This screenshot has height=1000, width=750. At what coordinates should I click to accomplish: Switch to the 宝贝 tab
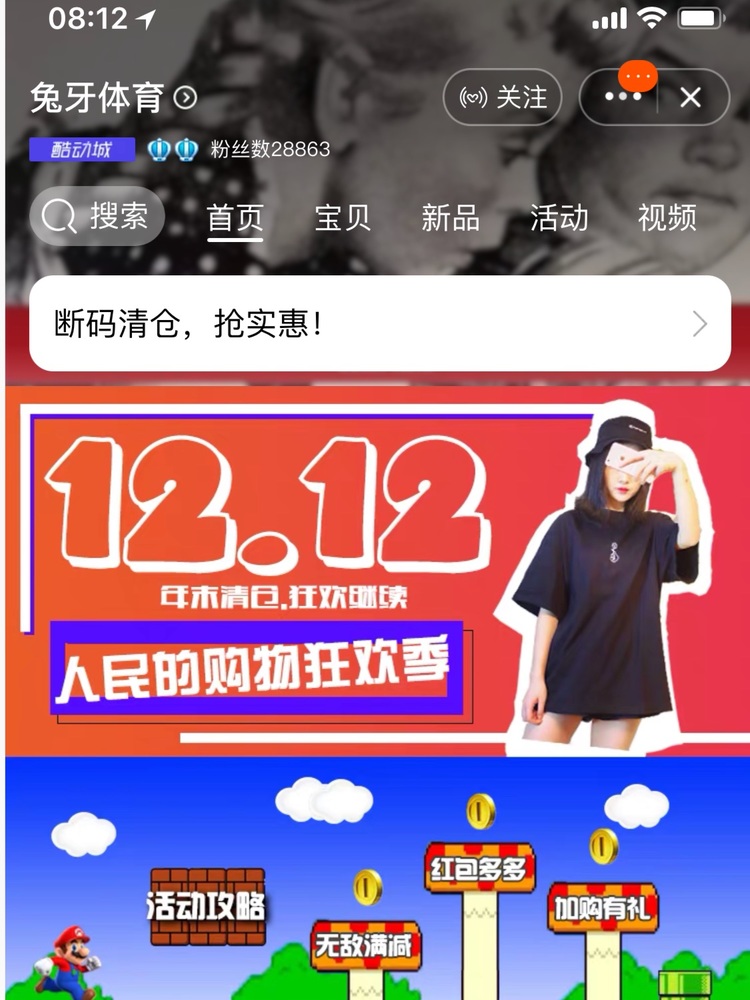tap(342, 218)
